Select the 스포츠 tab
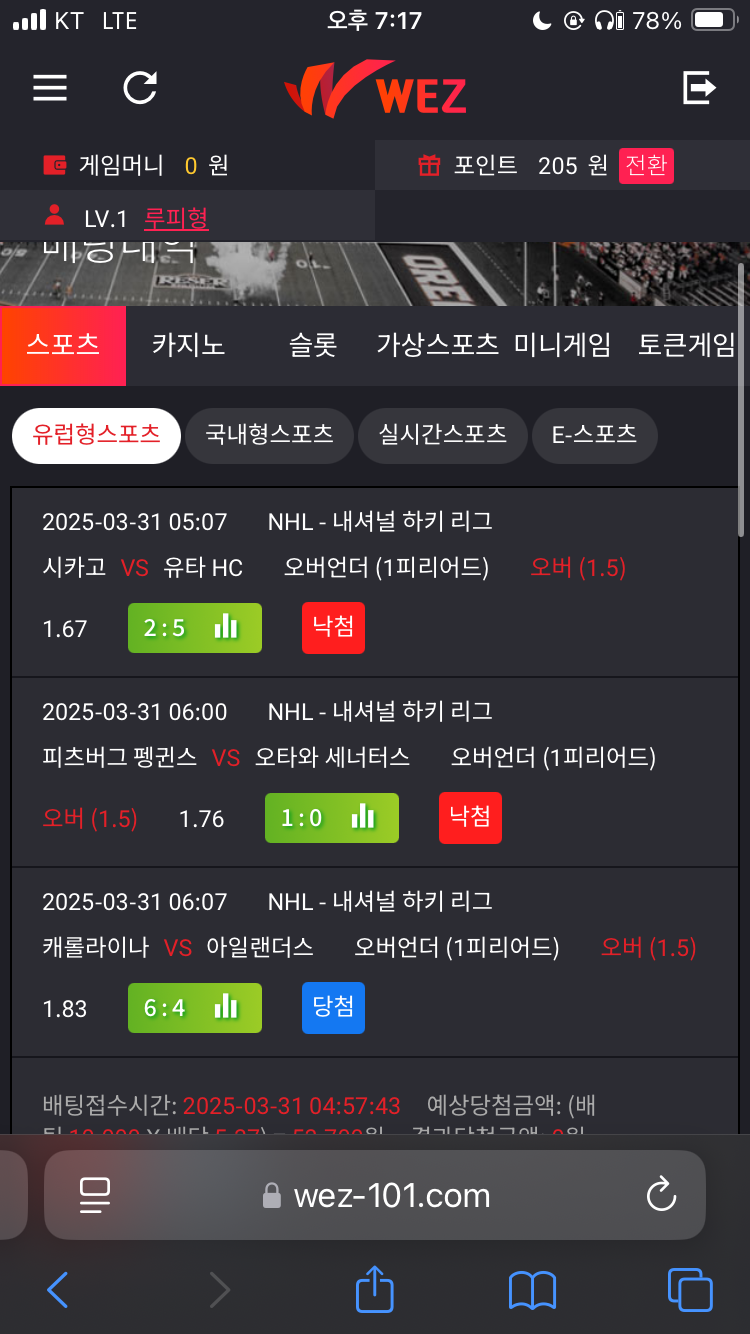The height and width of the screenshot is (1334, 750). pyautogui.click(x=63, y=345)
